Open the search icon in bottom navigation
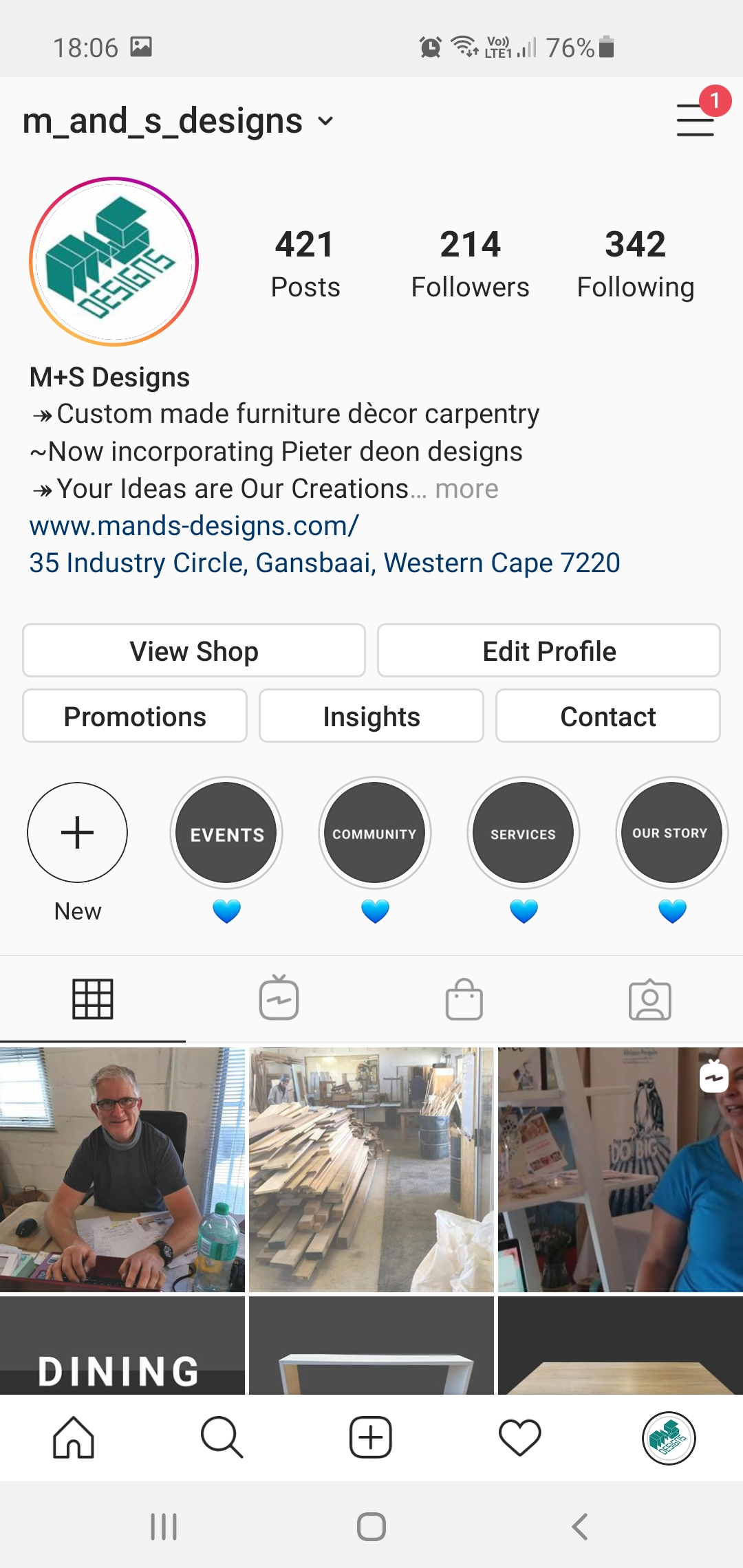Image resolution: width=743 pixels, height=1568 pixels. (222, 1437)
